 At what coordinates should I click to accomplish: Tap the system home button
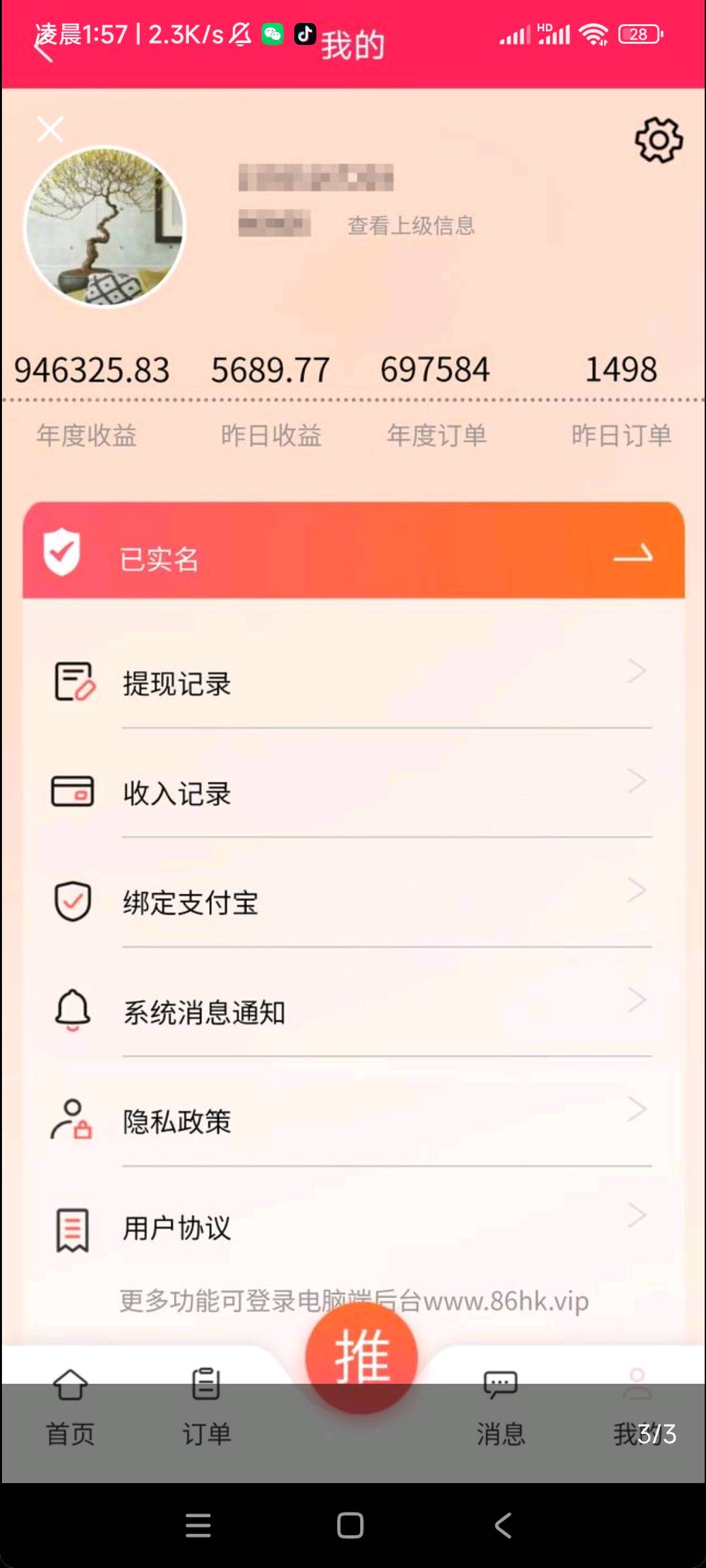pos(350,1526)
